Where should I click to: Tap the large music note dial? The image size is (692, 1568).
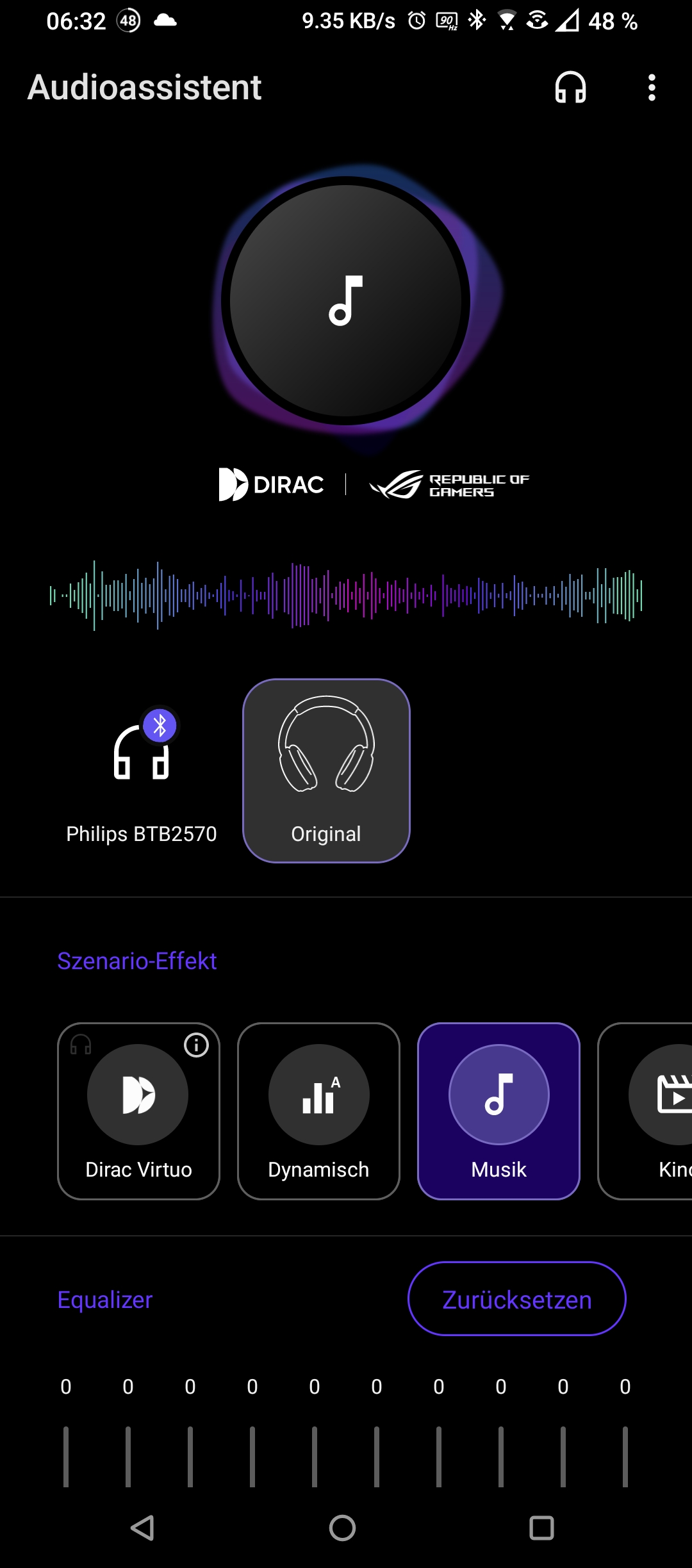(x=346, y=300)
